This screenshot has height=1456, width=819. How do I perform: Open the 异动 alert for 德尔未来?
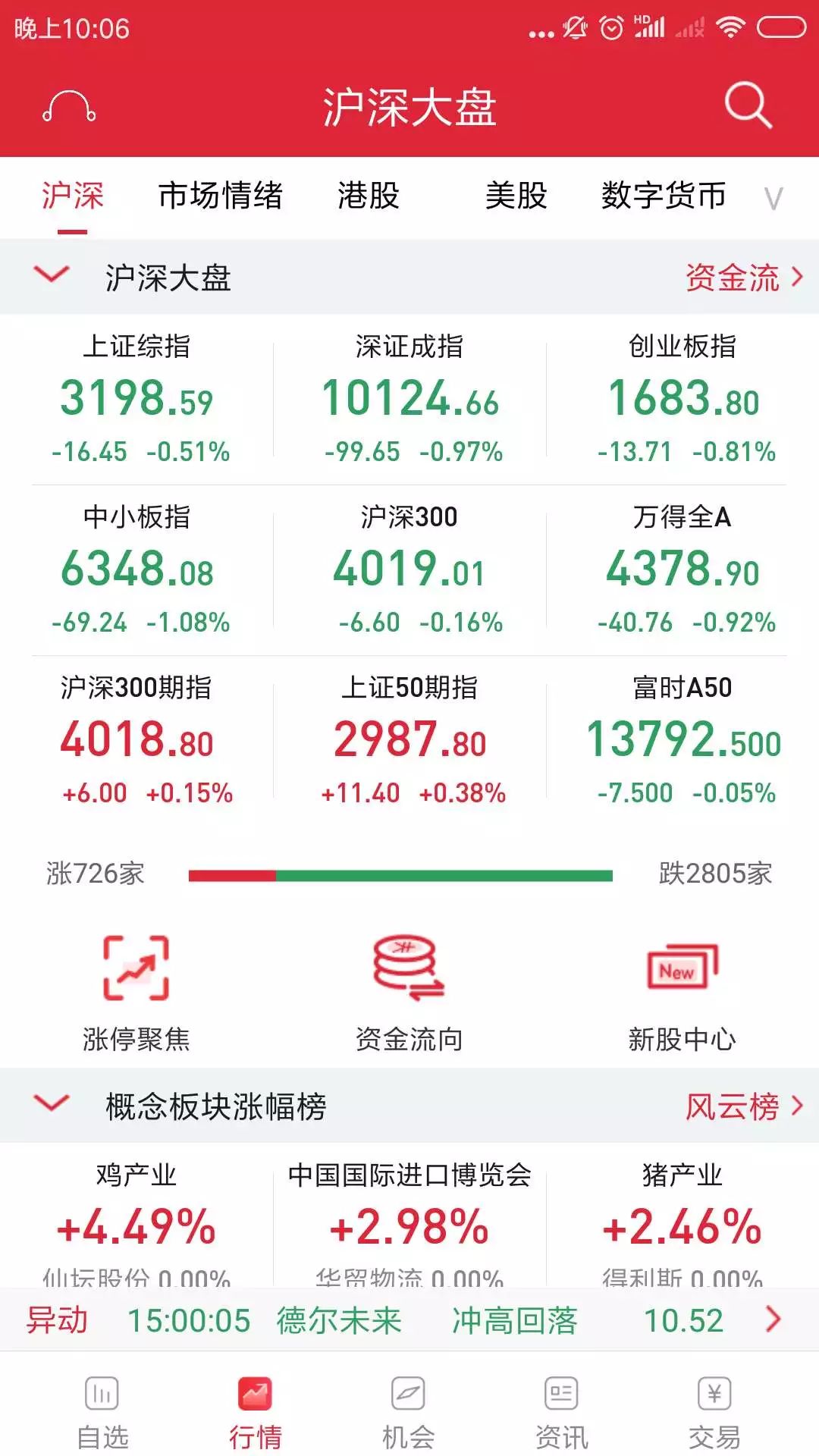[409, 1320]
